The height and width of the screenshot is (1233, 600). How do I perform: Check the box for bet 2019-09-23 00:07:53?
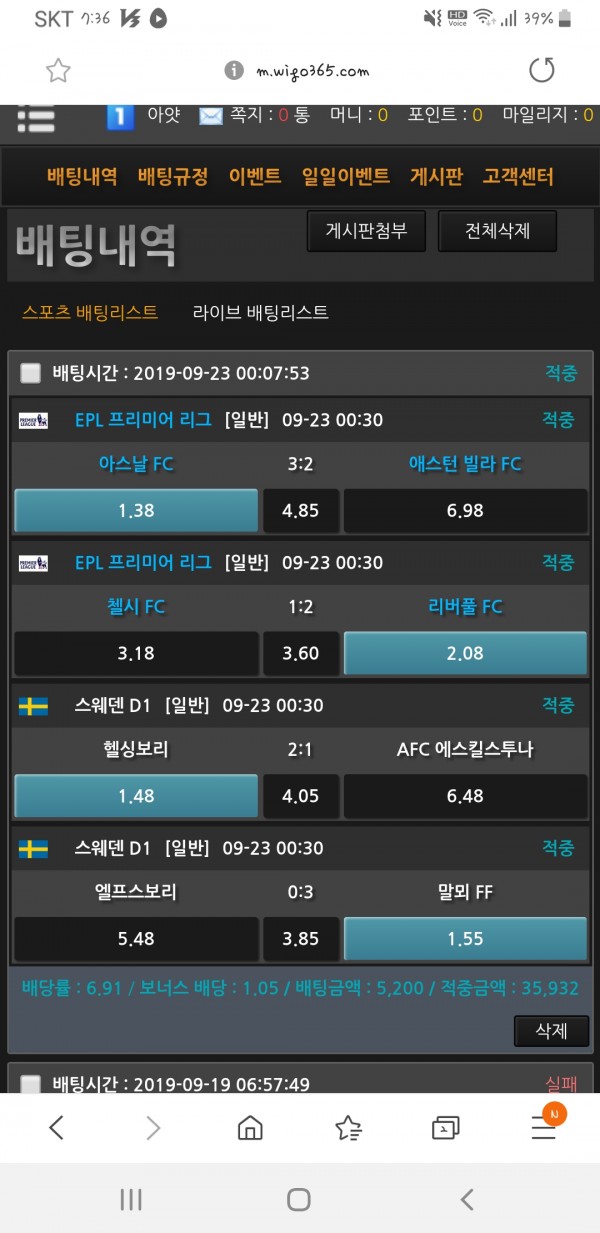31,373
